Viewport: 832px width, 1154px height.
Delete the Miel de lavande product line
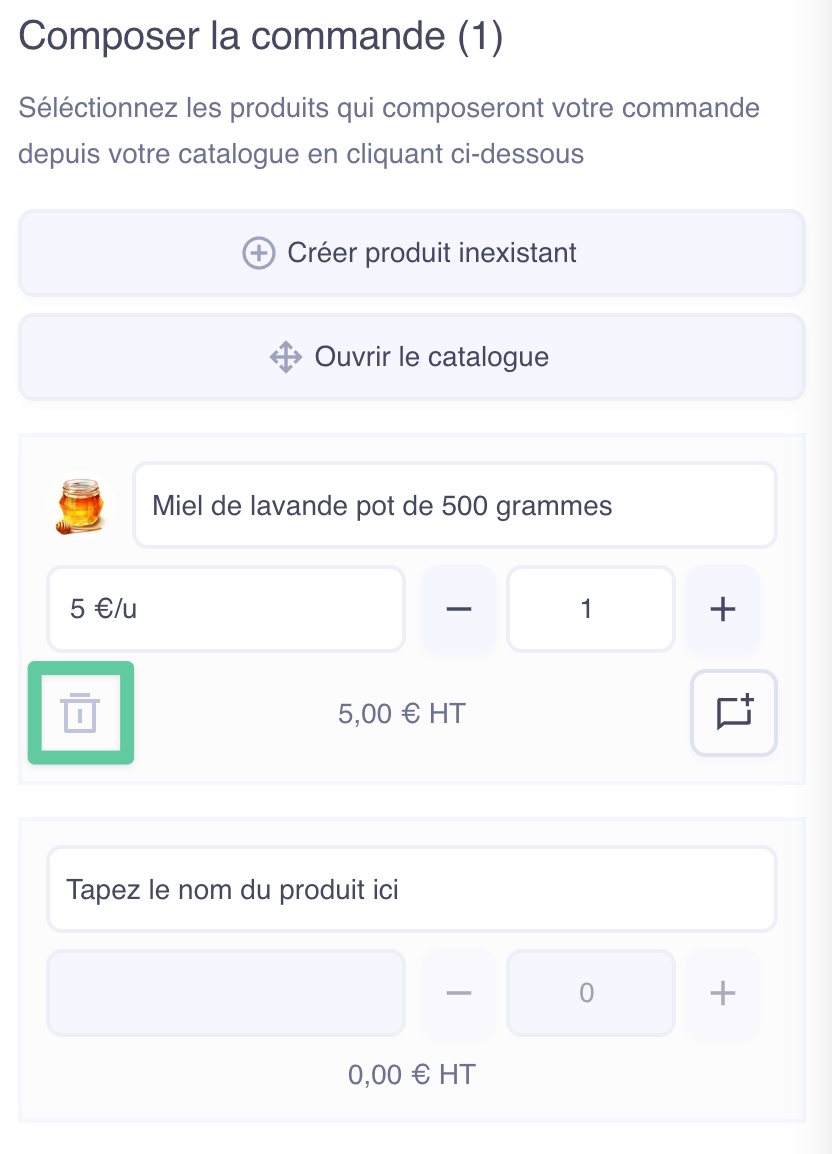point(80,713)
